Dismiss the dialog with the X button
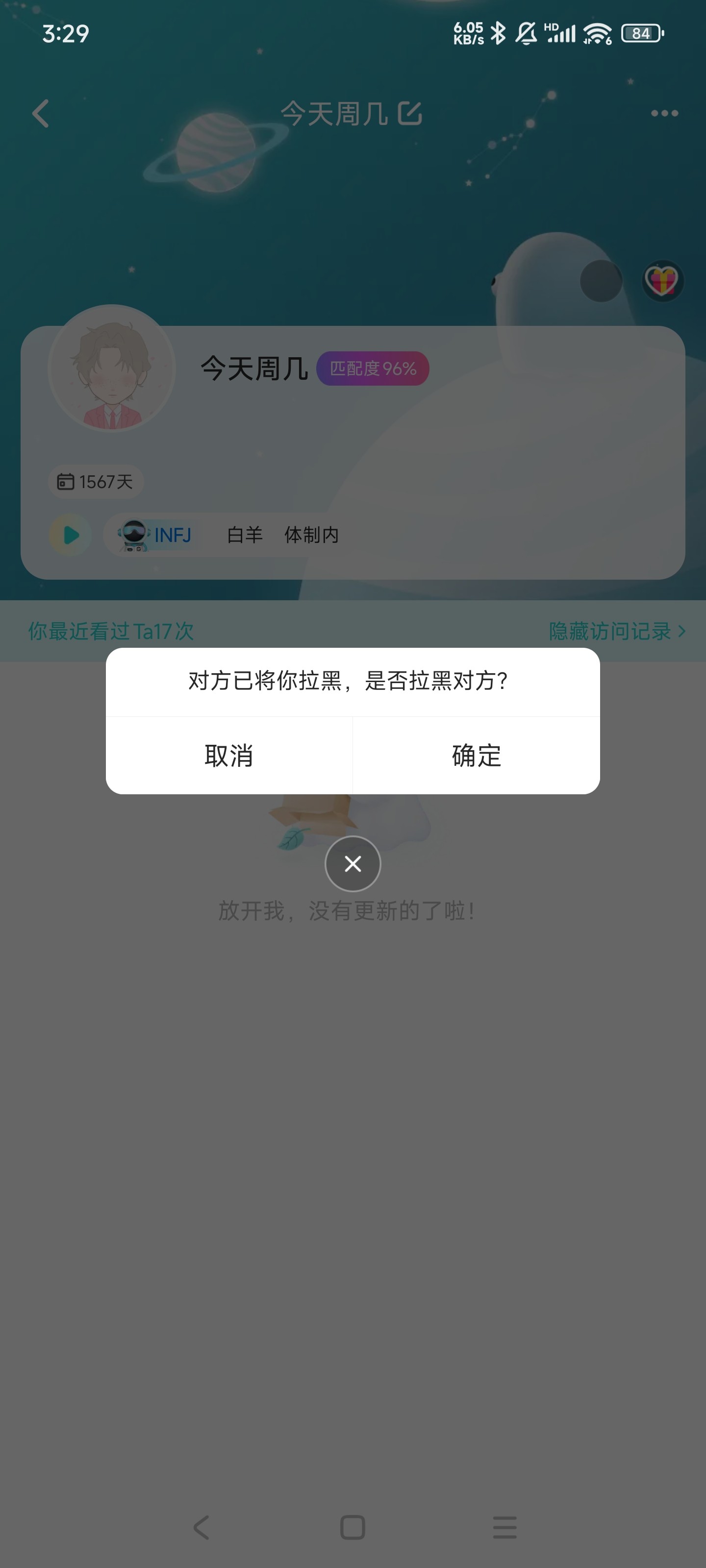 tap(353, 864)
